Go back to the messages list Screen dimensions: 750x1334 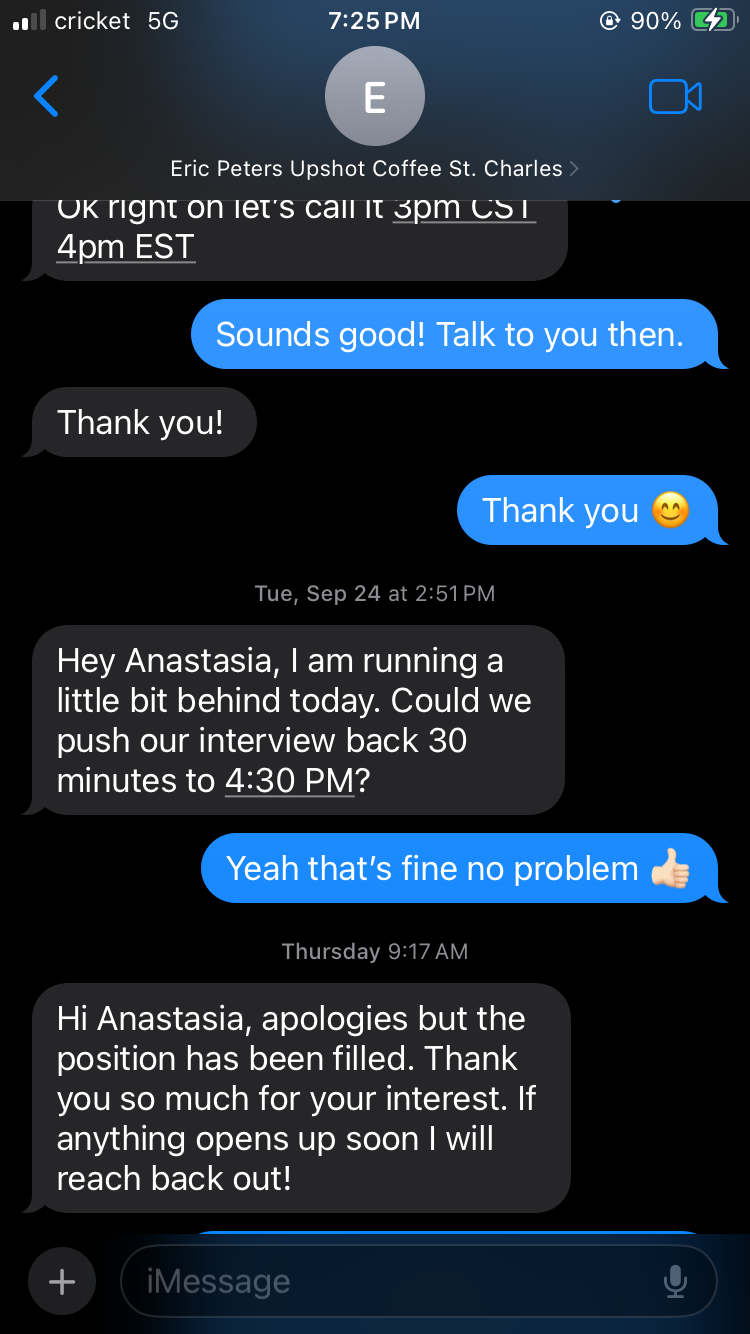click(46, 97)
